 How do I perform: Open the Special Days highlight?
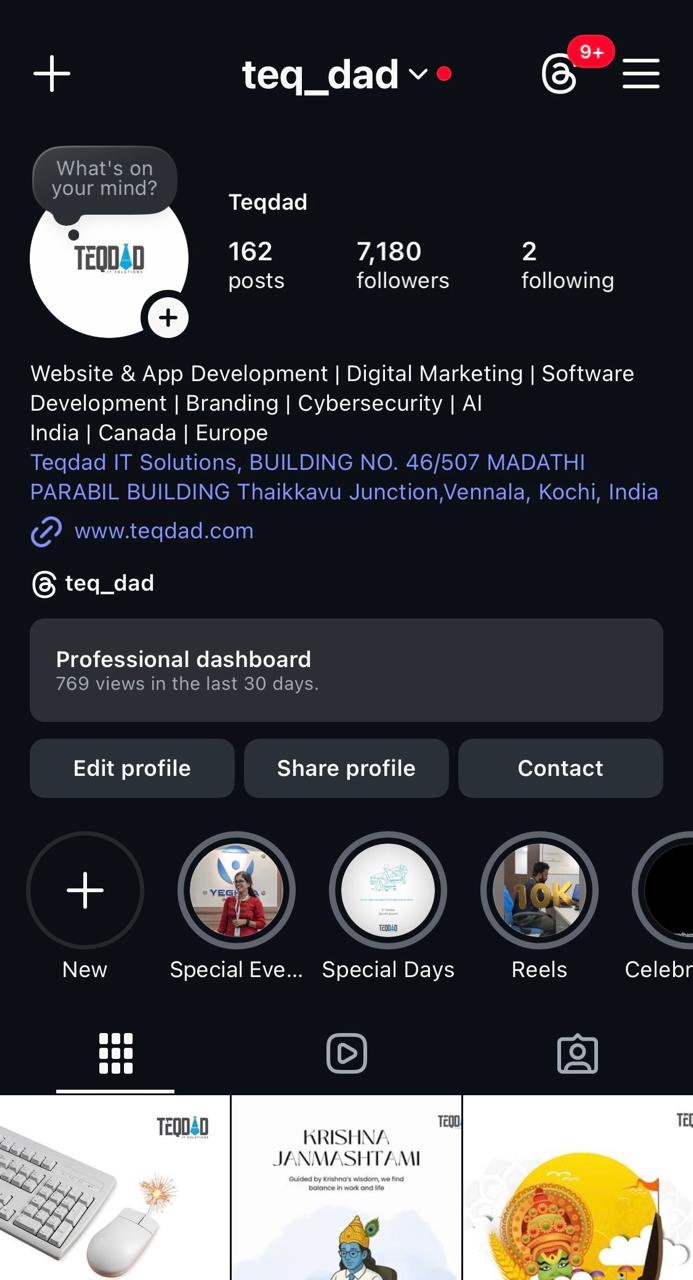[388, 890]
